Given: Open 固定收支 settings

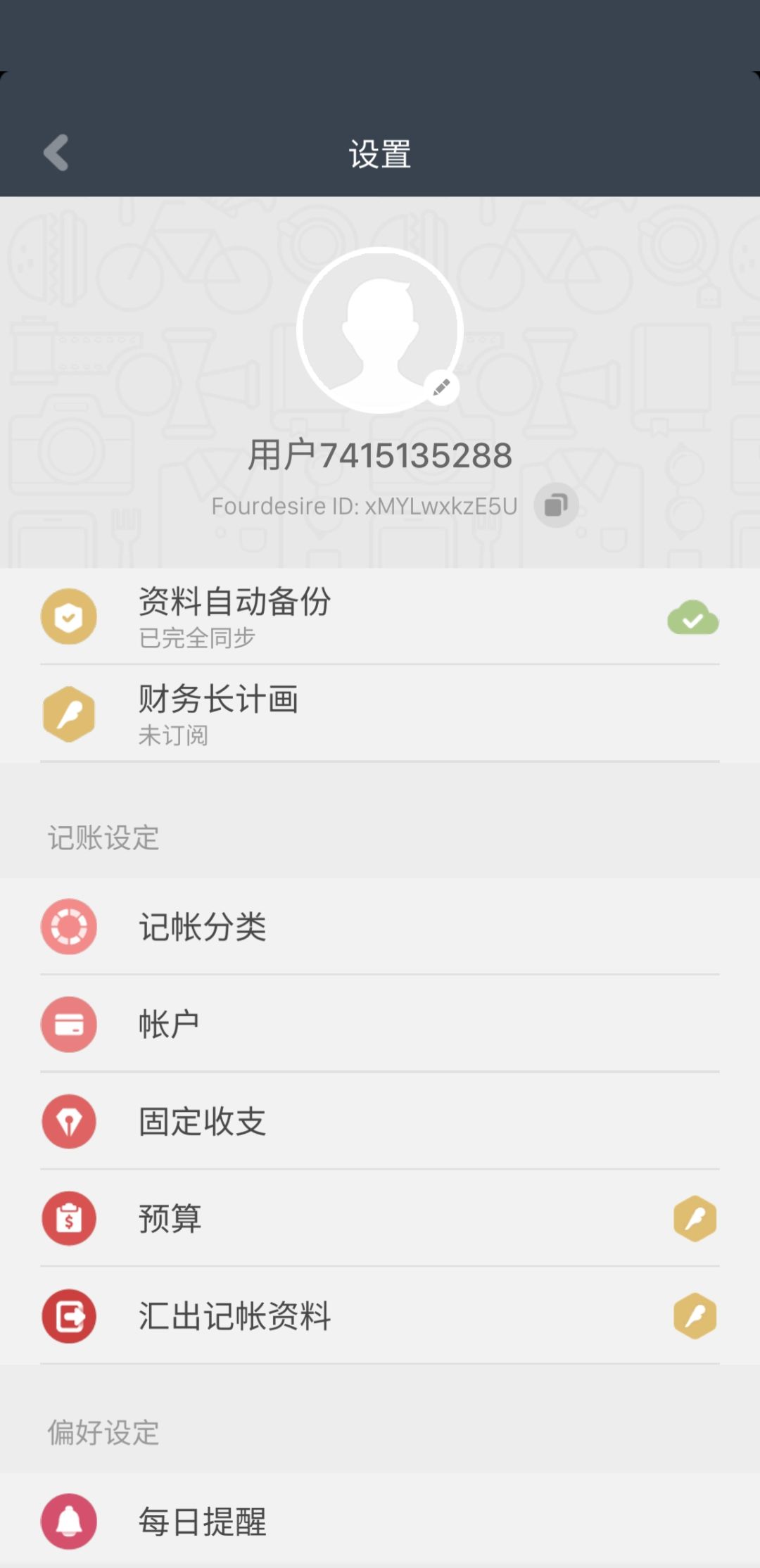Looking at the screenshot, I should pyautogui.click(x=380, y=1121).
